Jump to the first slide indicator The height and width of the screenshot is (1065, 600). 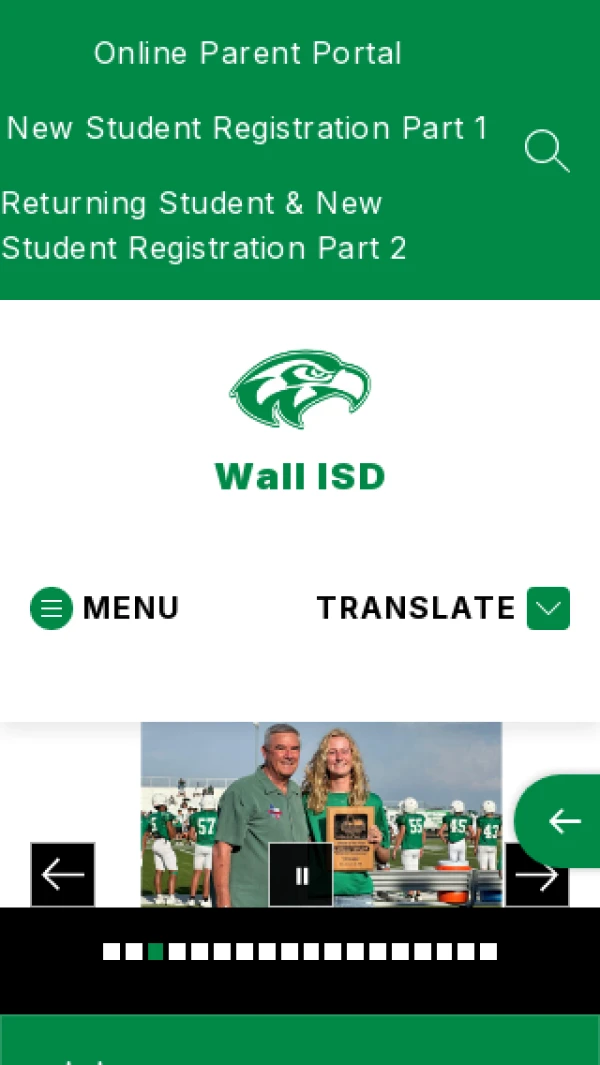(111, 951)
